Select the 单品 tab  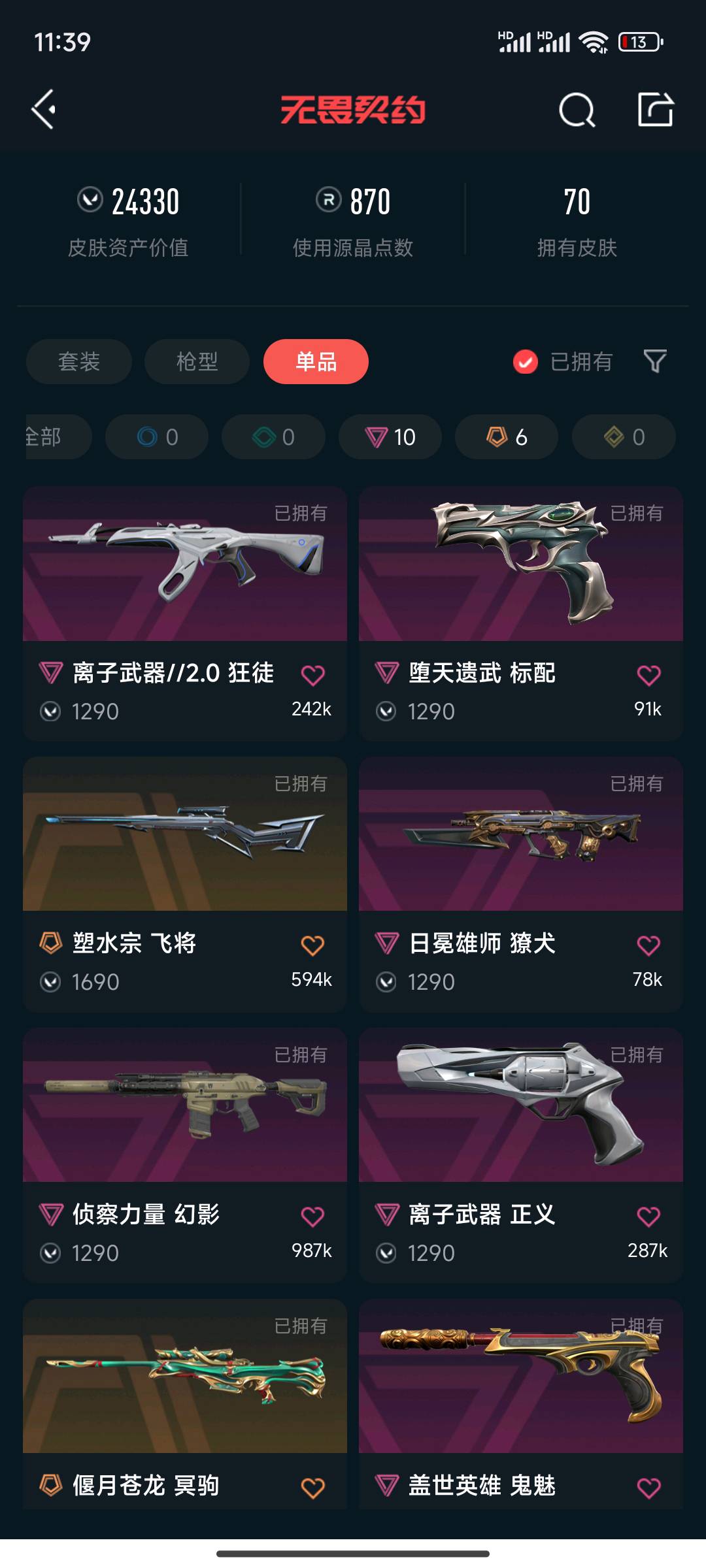click(316, 361)
